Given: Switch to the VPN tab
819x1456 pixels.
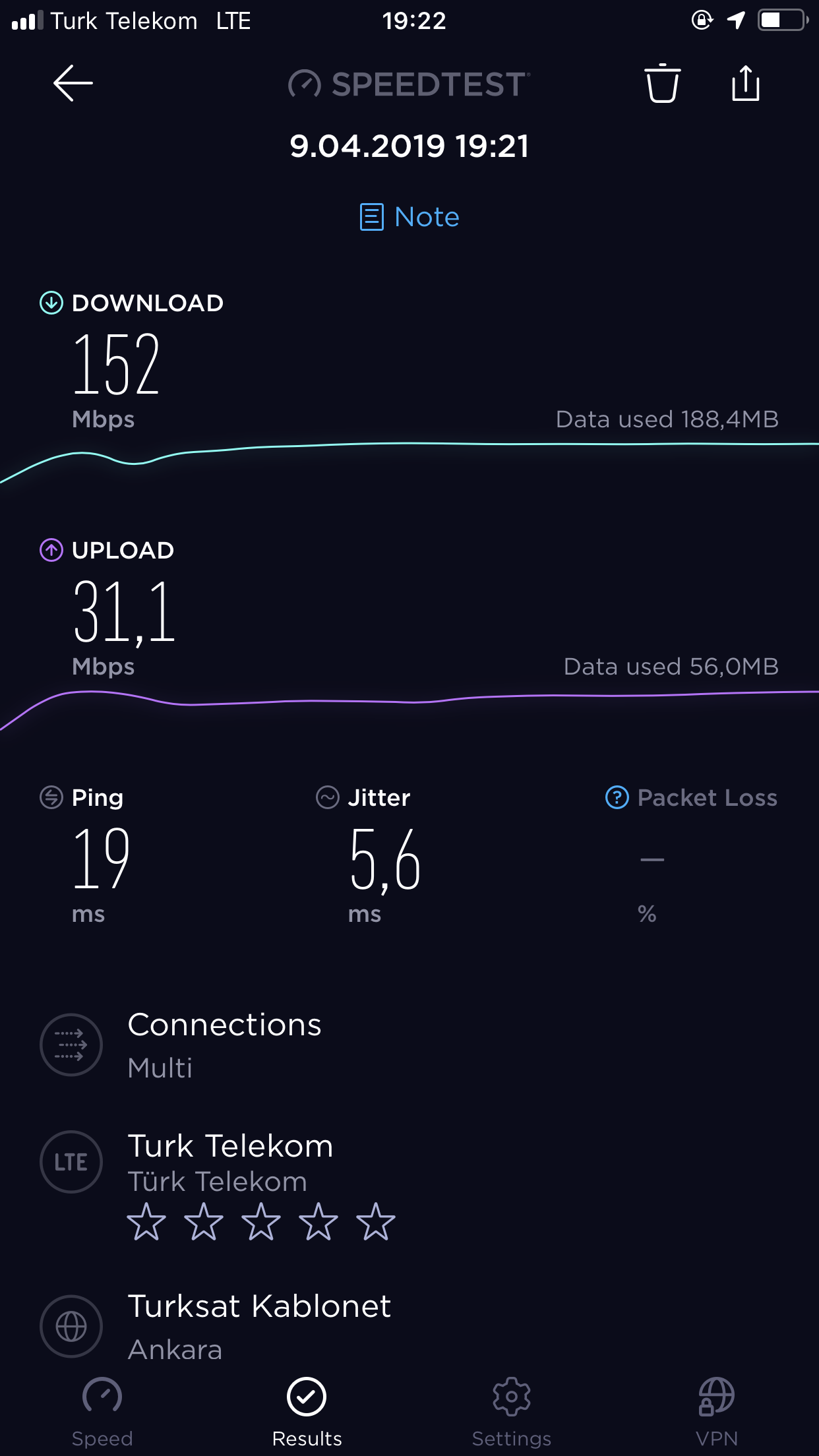Looking at the screenshot, I should (x=717, y=1412).
